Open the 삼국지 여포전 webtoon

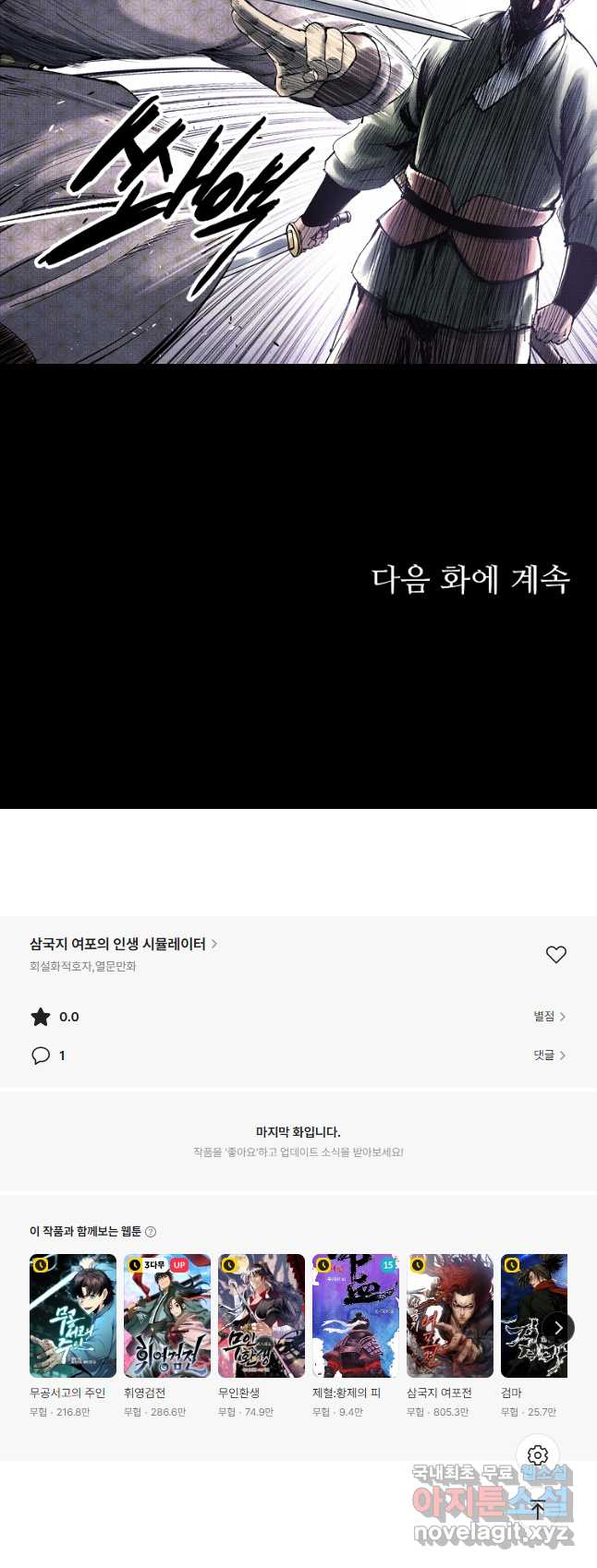pos(450,1316)
